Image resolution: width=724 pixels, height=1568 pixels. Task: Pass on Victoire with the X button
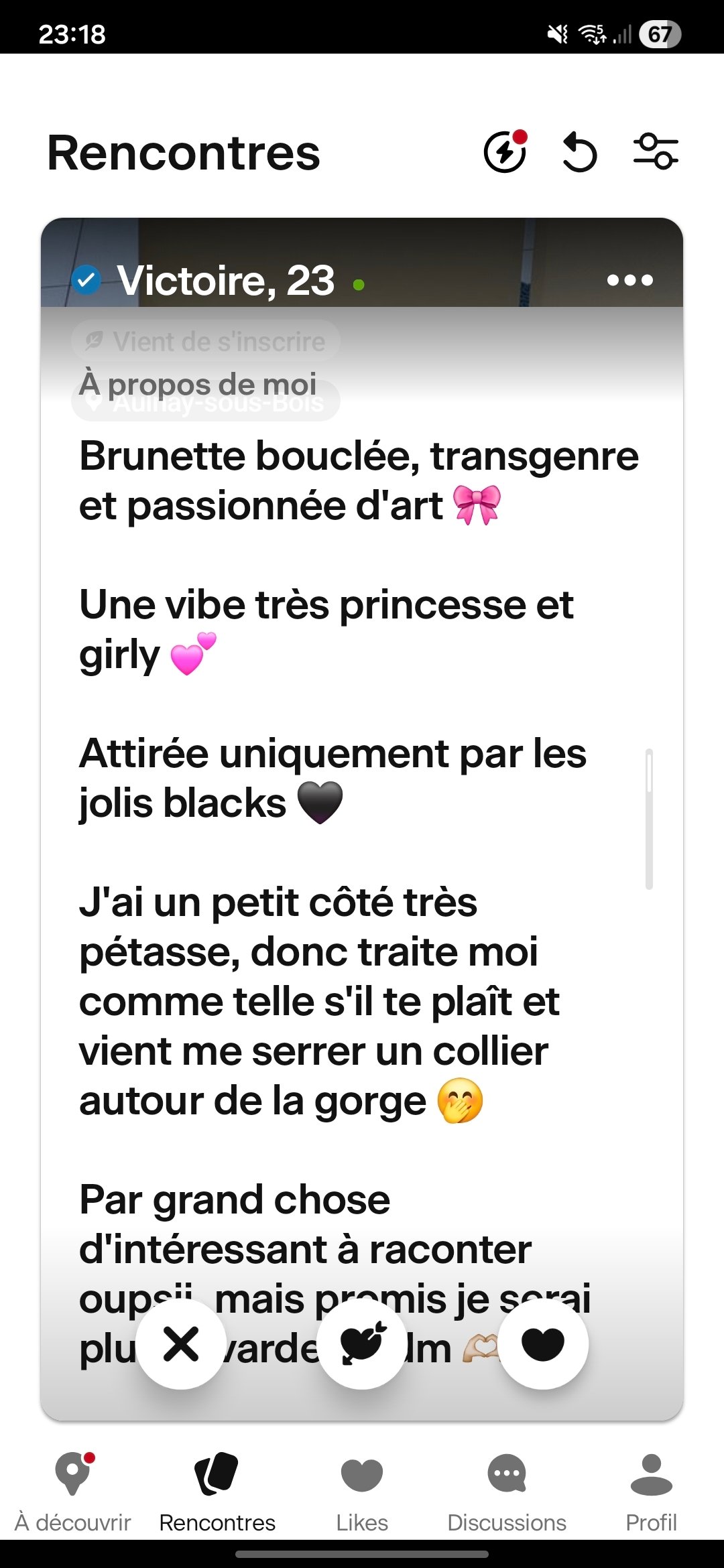[x=181, y=1344]
